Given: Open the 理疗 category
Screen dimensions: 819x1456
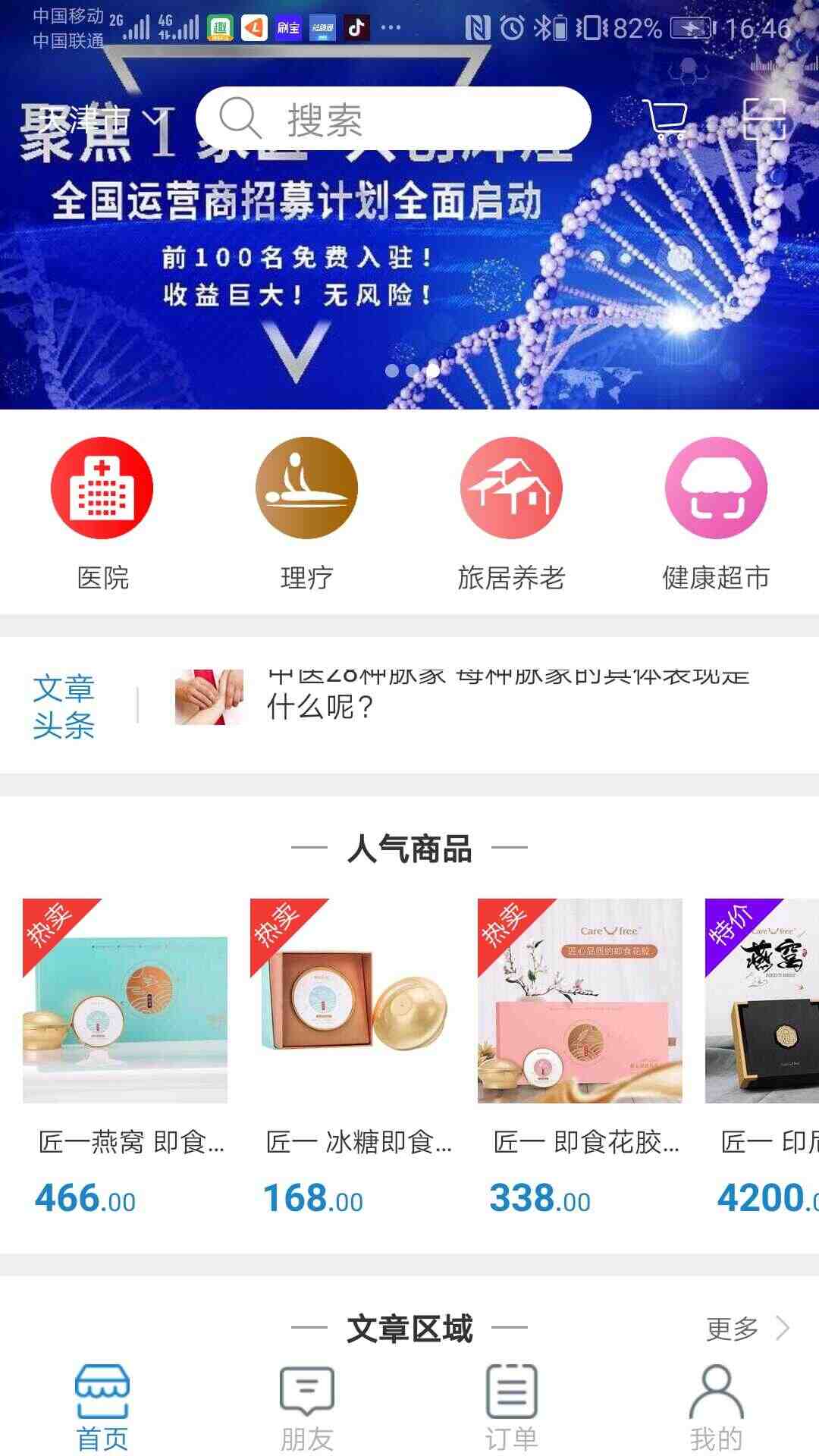Looking at the screenshot, I should click(306, 514).
